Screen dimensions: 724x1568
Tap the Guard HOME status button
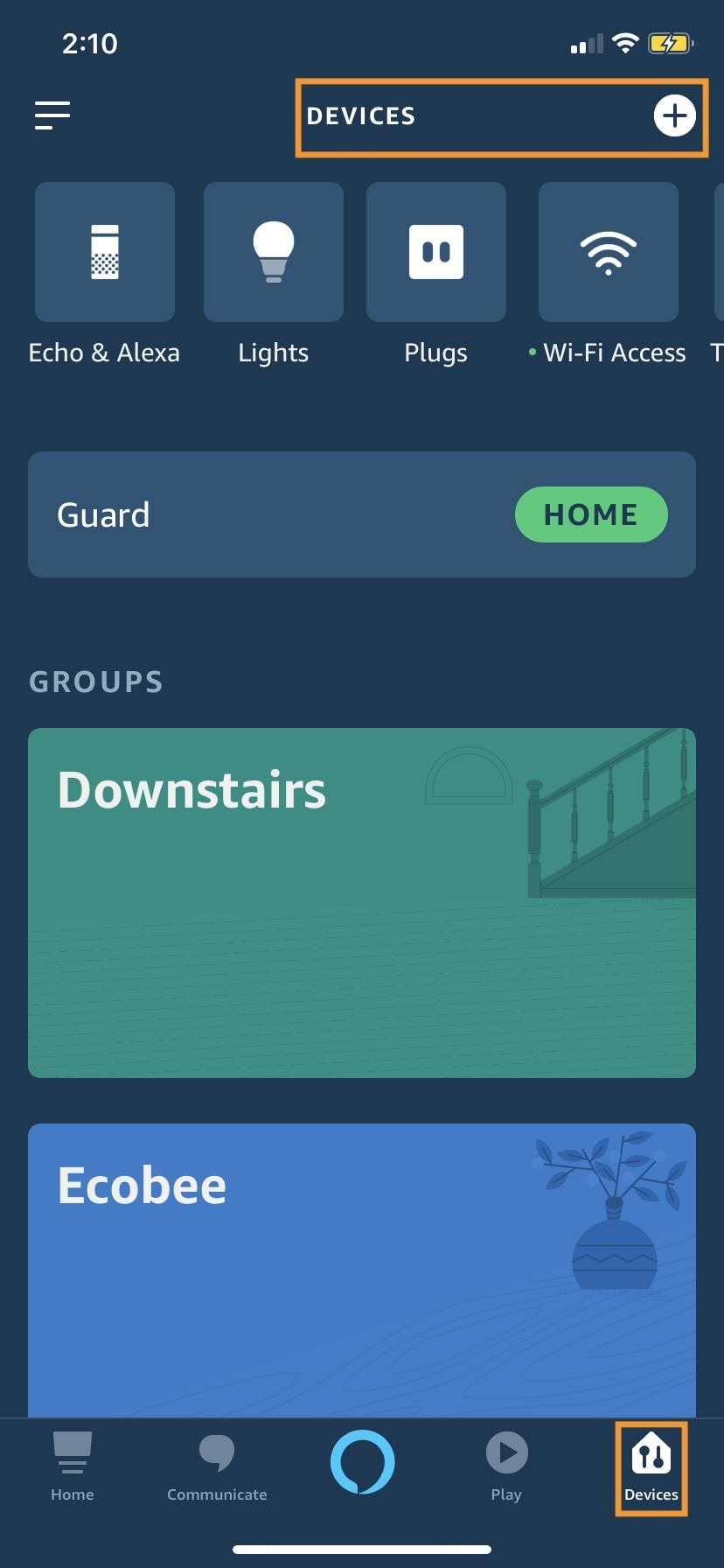click(591, 514)
